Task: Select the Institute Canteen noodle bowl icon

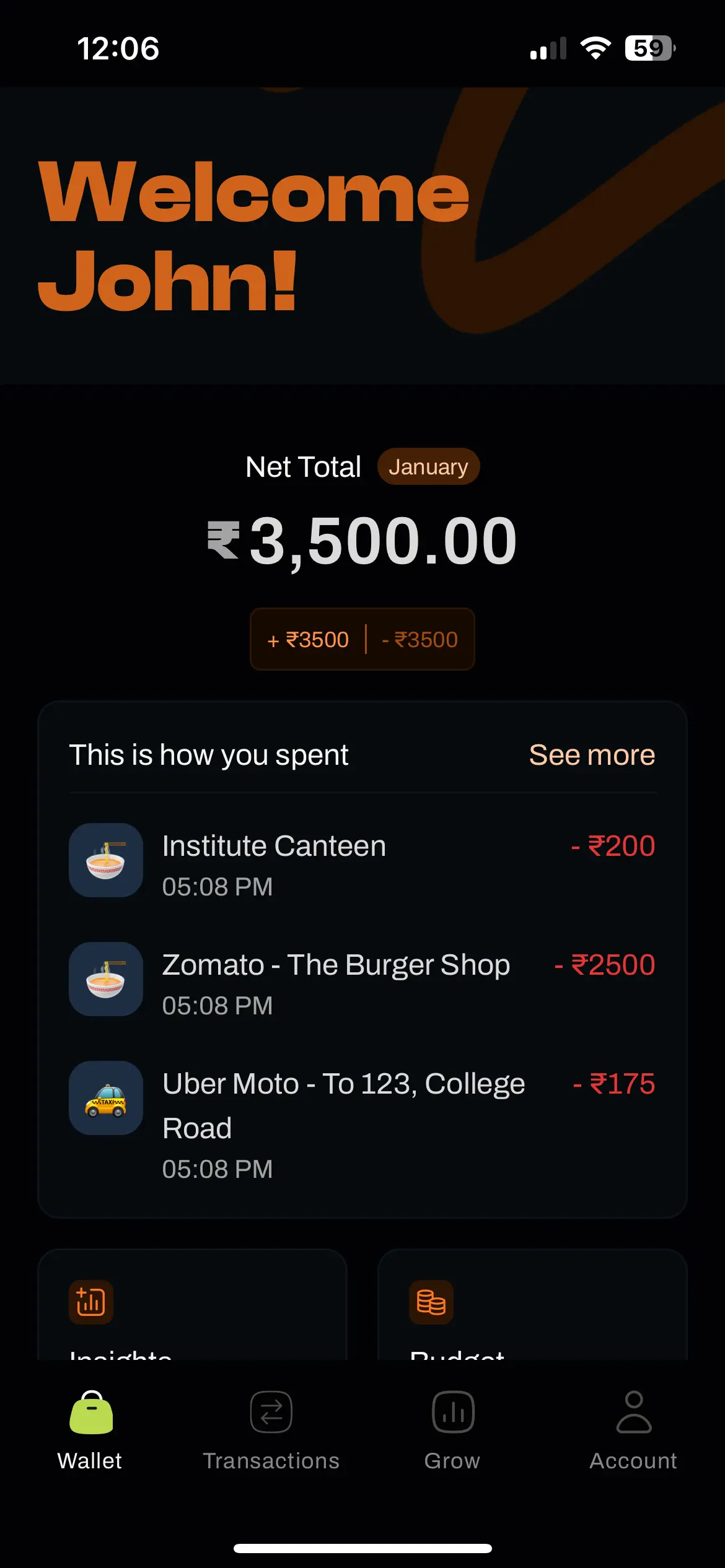Action: pyautogui.click(x=105, y=861)
